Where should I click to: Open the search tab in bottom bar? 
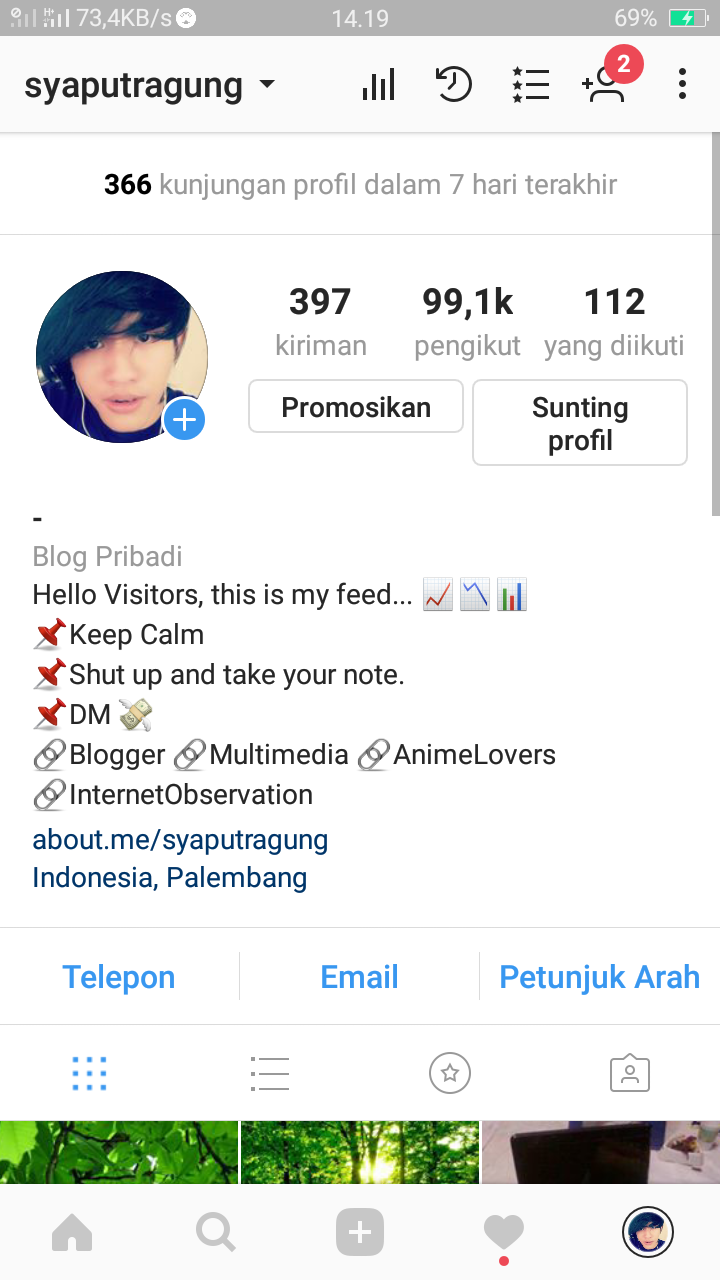pyautogui.click(x=216, y=1232)
